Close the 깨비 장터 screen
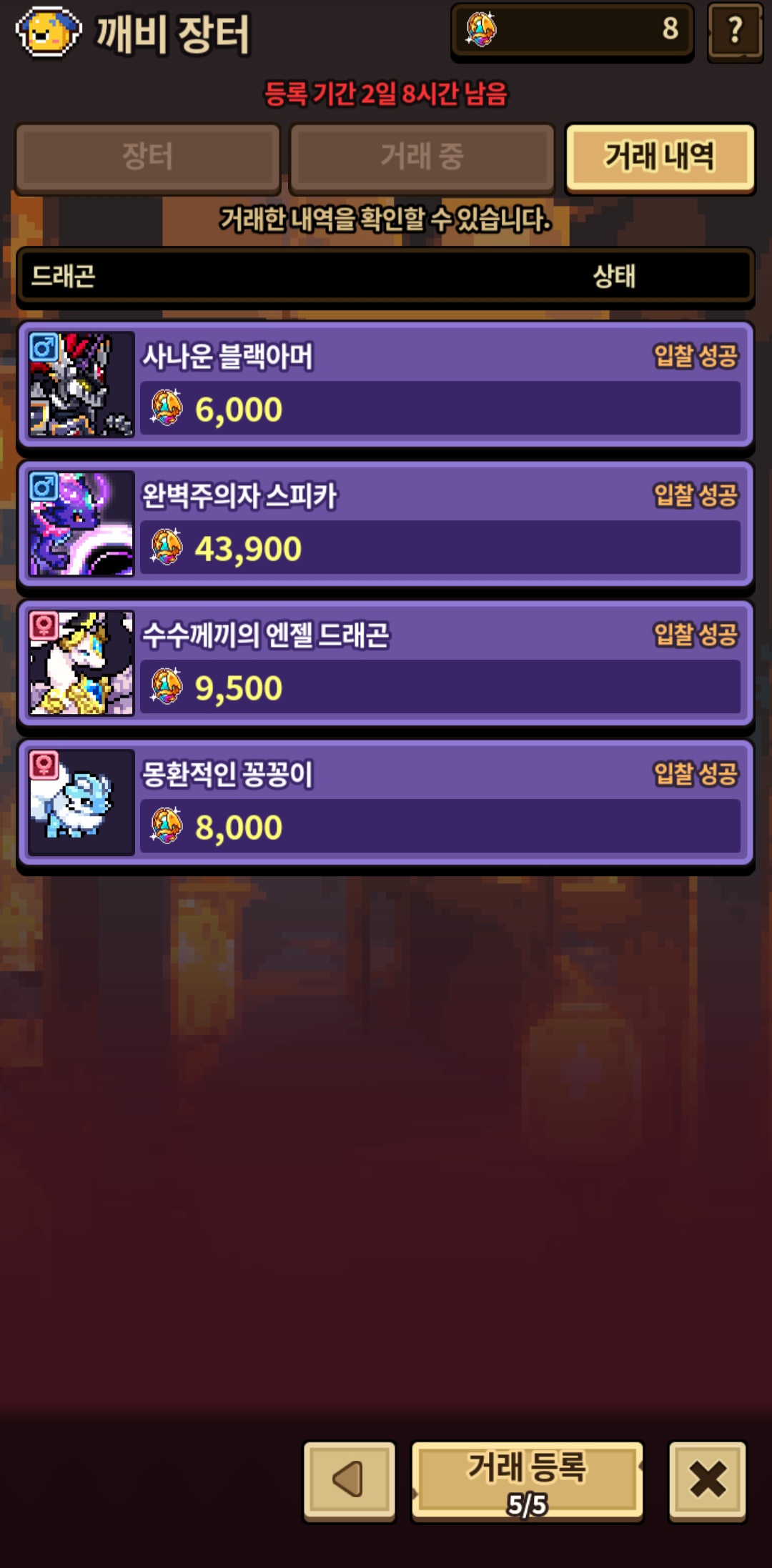The width and height of the screenshot is (772, 1568). click(x=707, y=1479)
